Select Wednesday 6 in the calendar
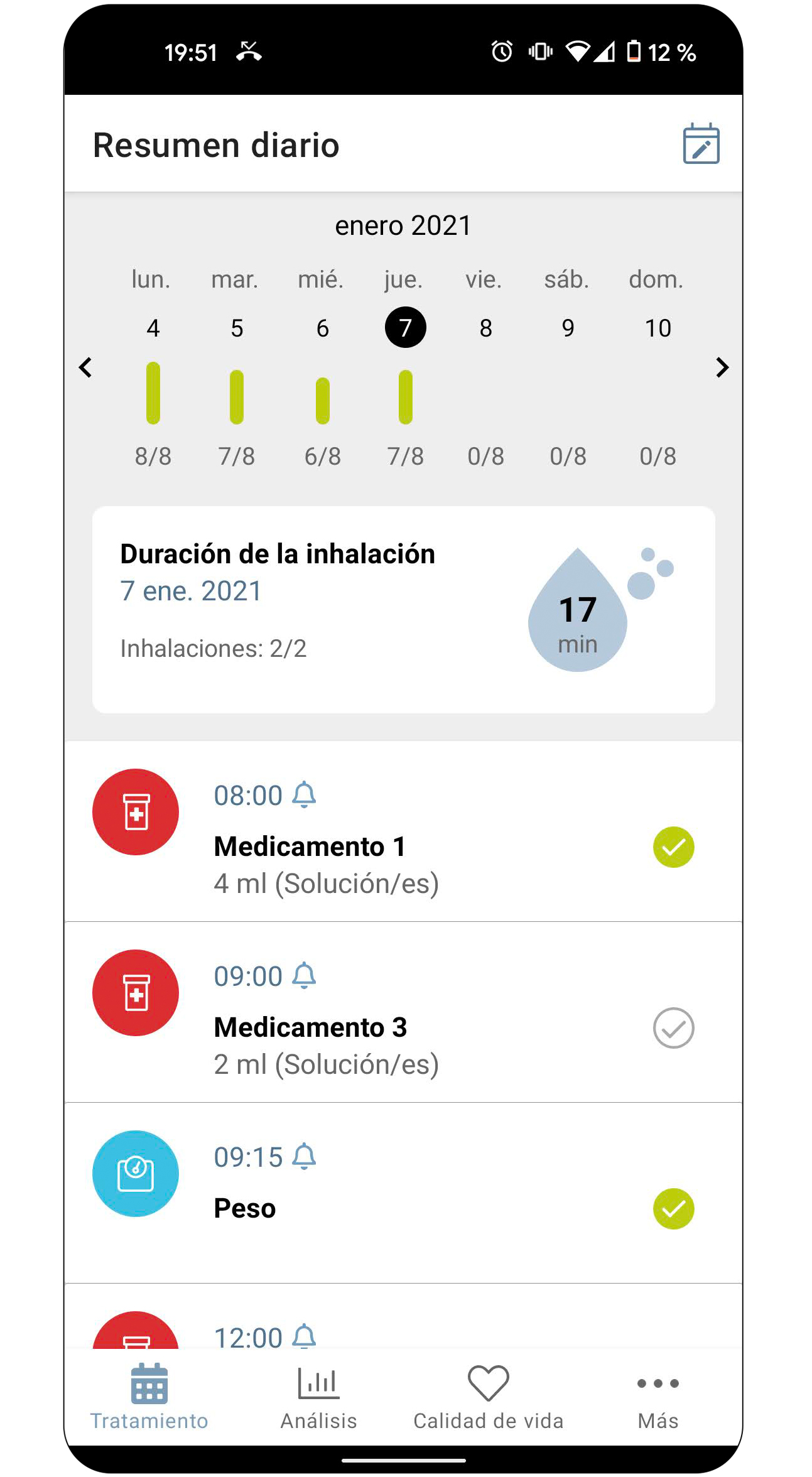 [322, 328]
